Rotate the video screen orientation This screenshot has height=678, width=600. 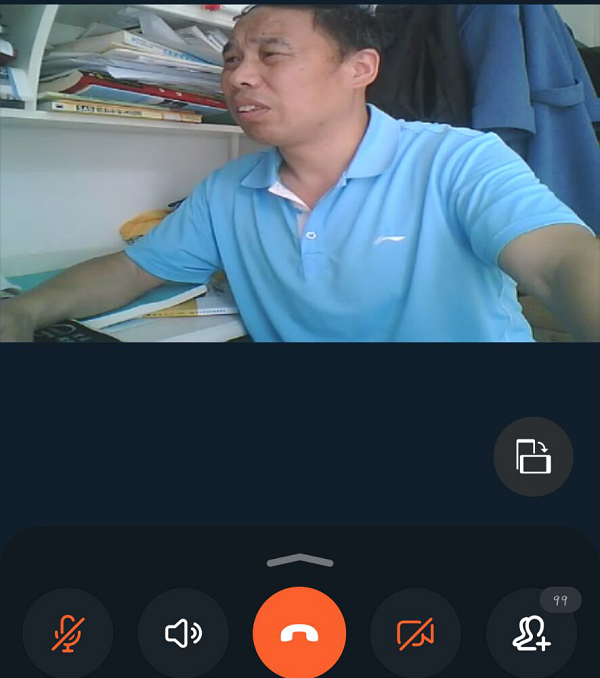point(533,456)
